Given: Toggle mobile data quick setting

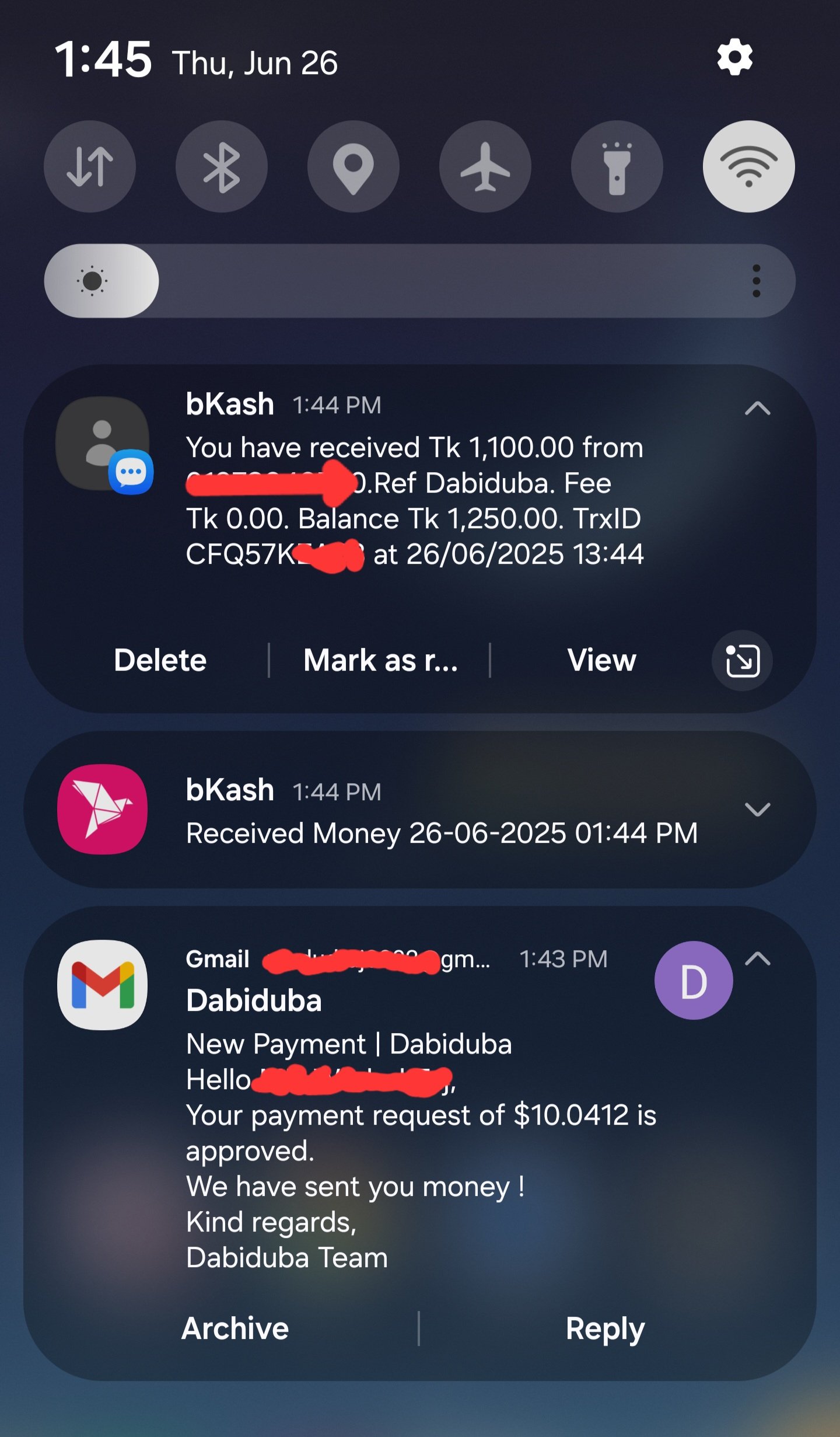Looking at the screenshot, I should (90, 166).
